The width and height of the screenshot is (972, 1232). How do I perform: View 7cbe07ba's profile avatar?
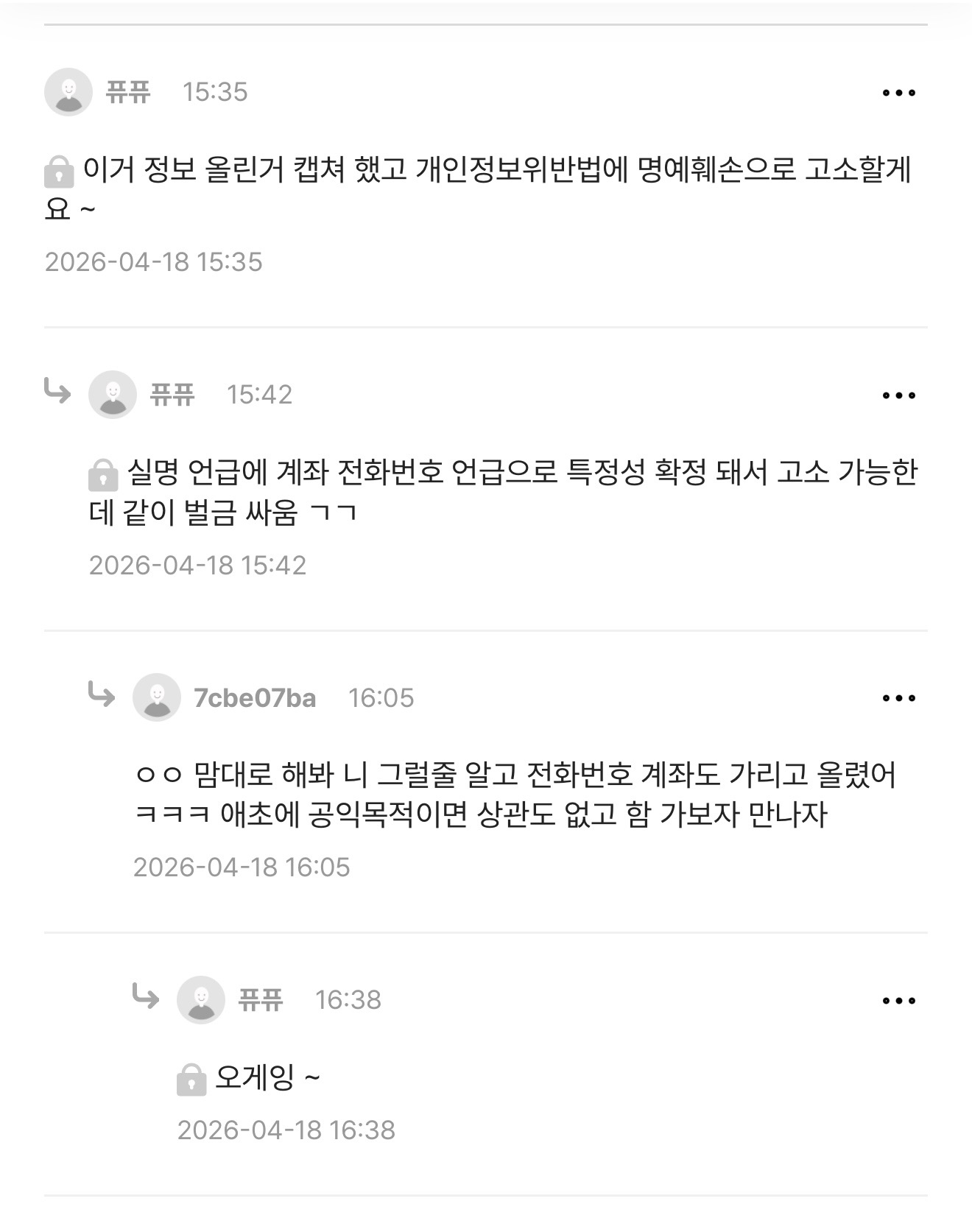click(x=157, y=697)
